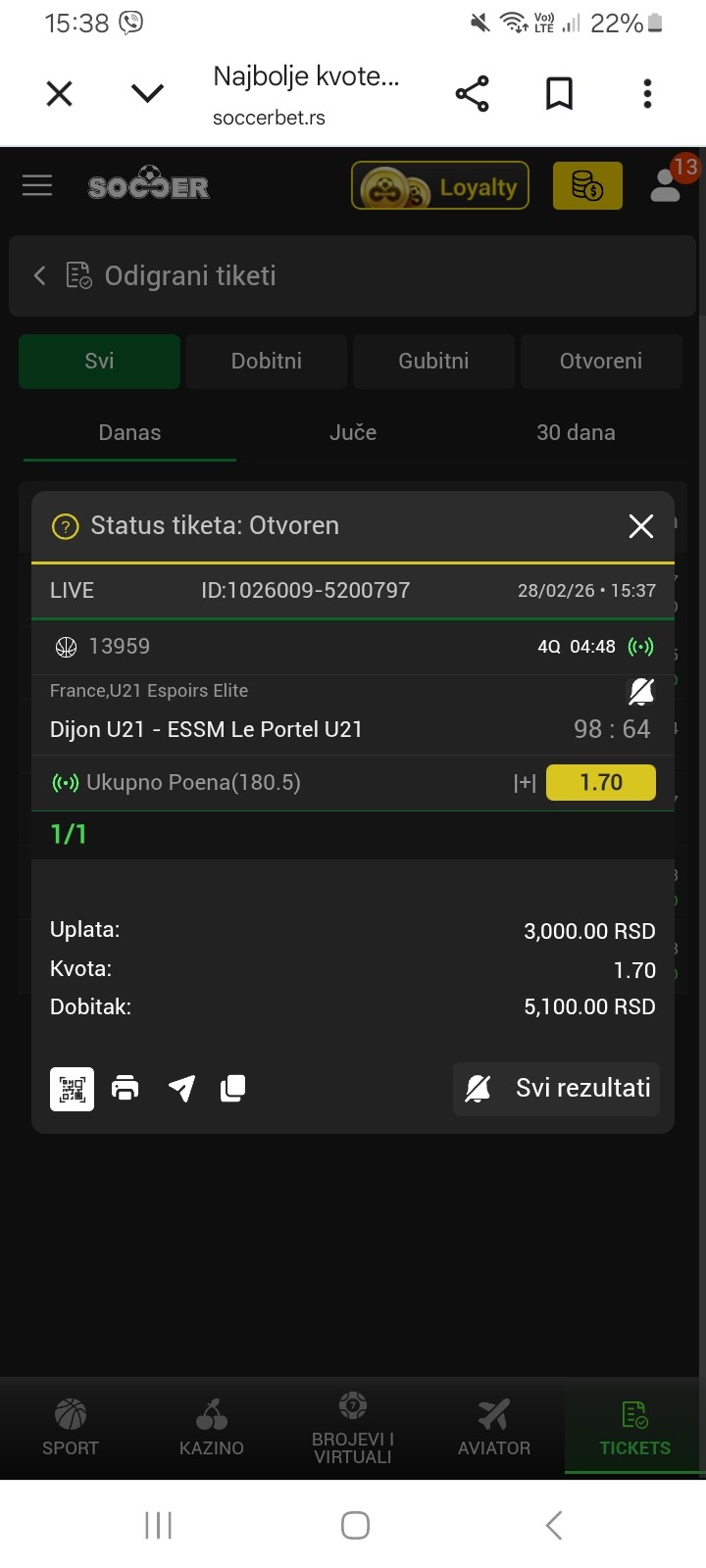Tap the Svi rezultati button
The height and width of the screenshot is (1568, 706).
click(x=557, y=1089)
